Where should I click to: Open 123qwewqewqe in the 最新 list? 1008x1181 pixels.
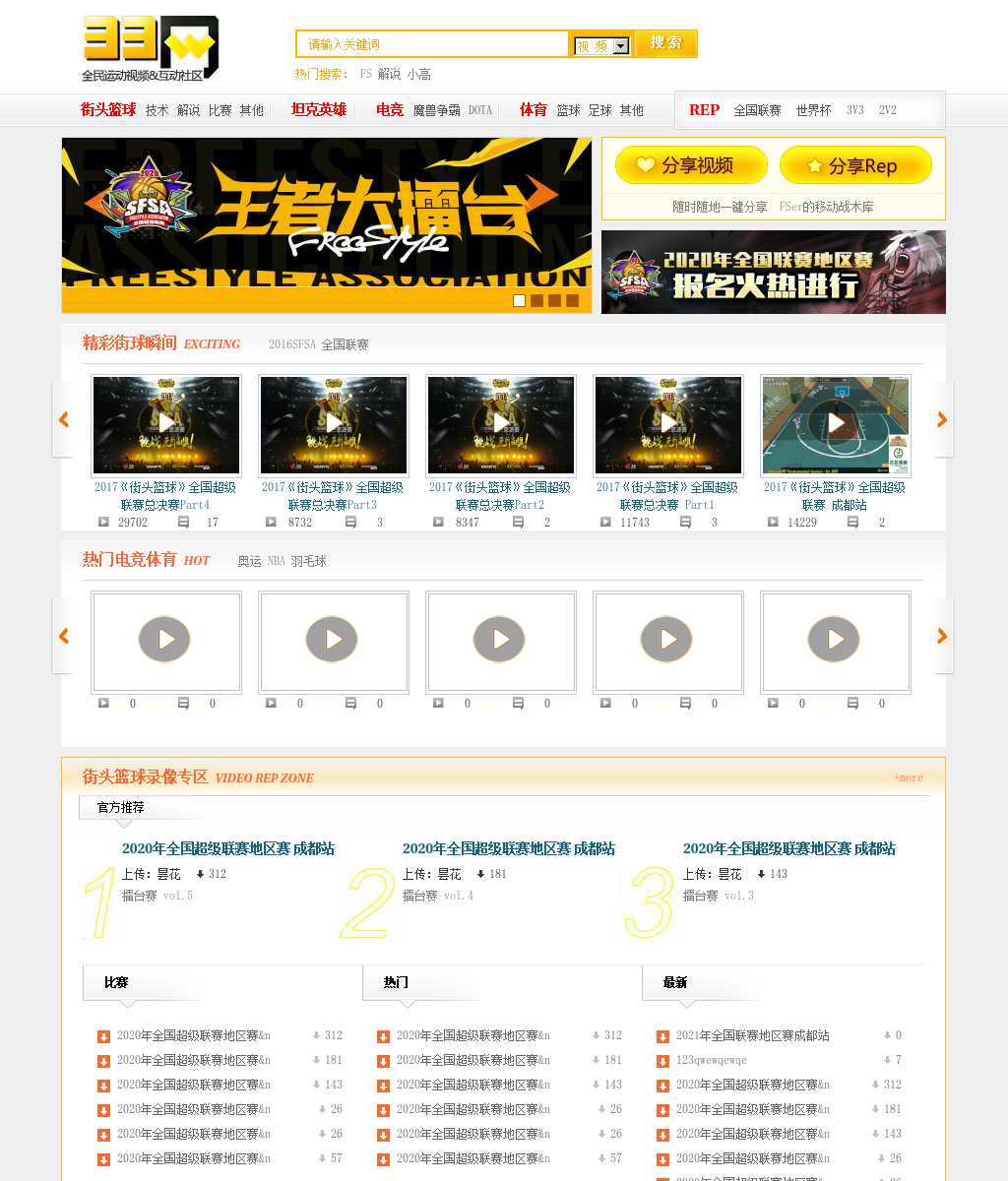711,1060
